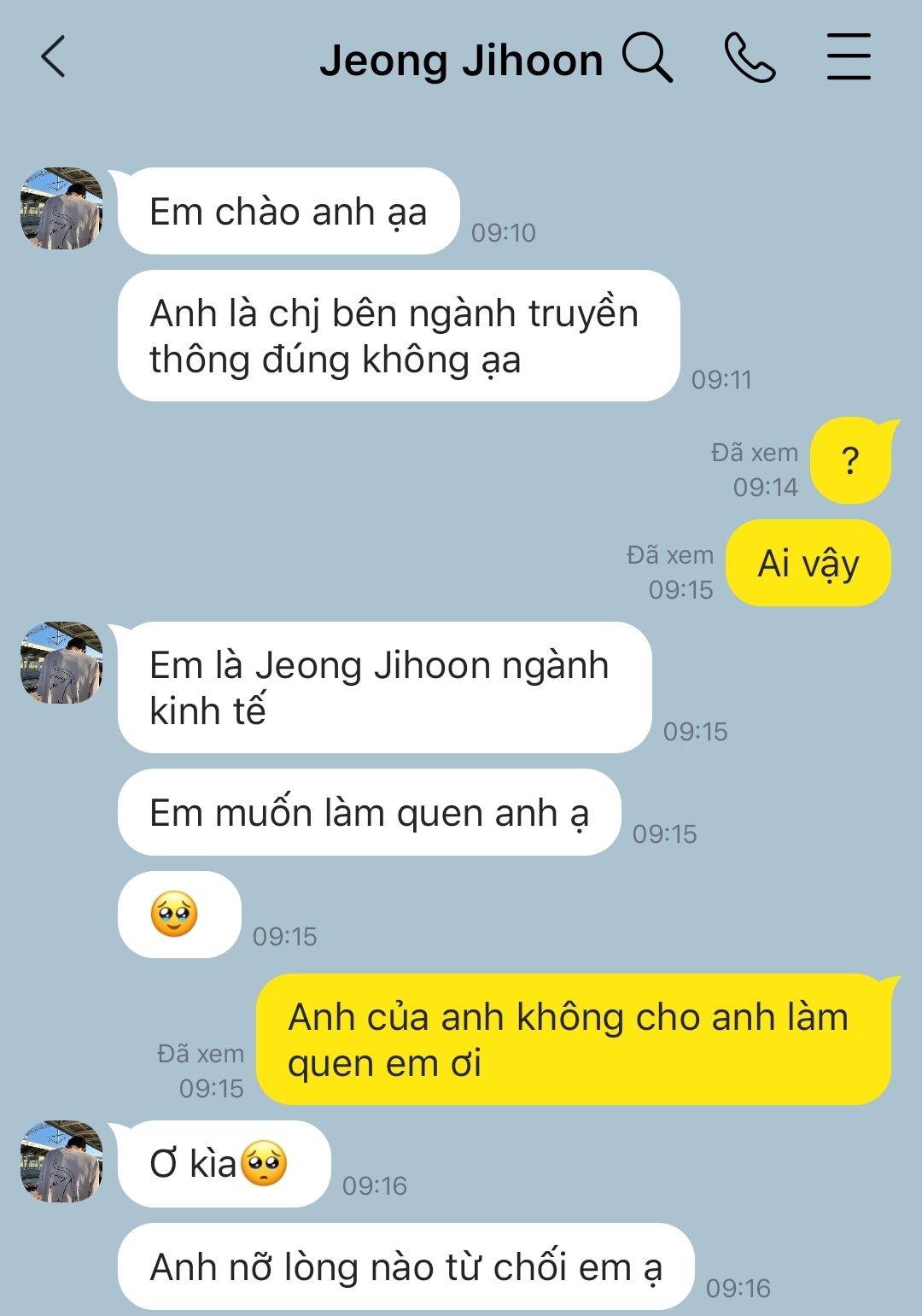922x1316 pixels.
Task: Open the chat menu
Action: click(849, 57)
